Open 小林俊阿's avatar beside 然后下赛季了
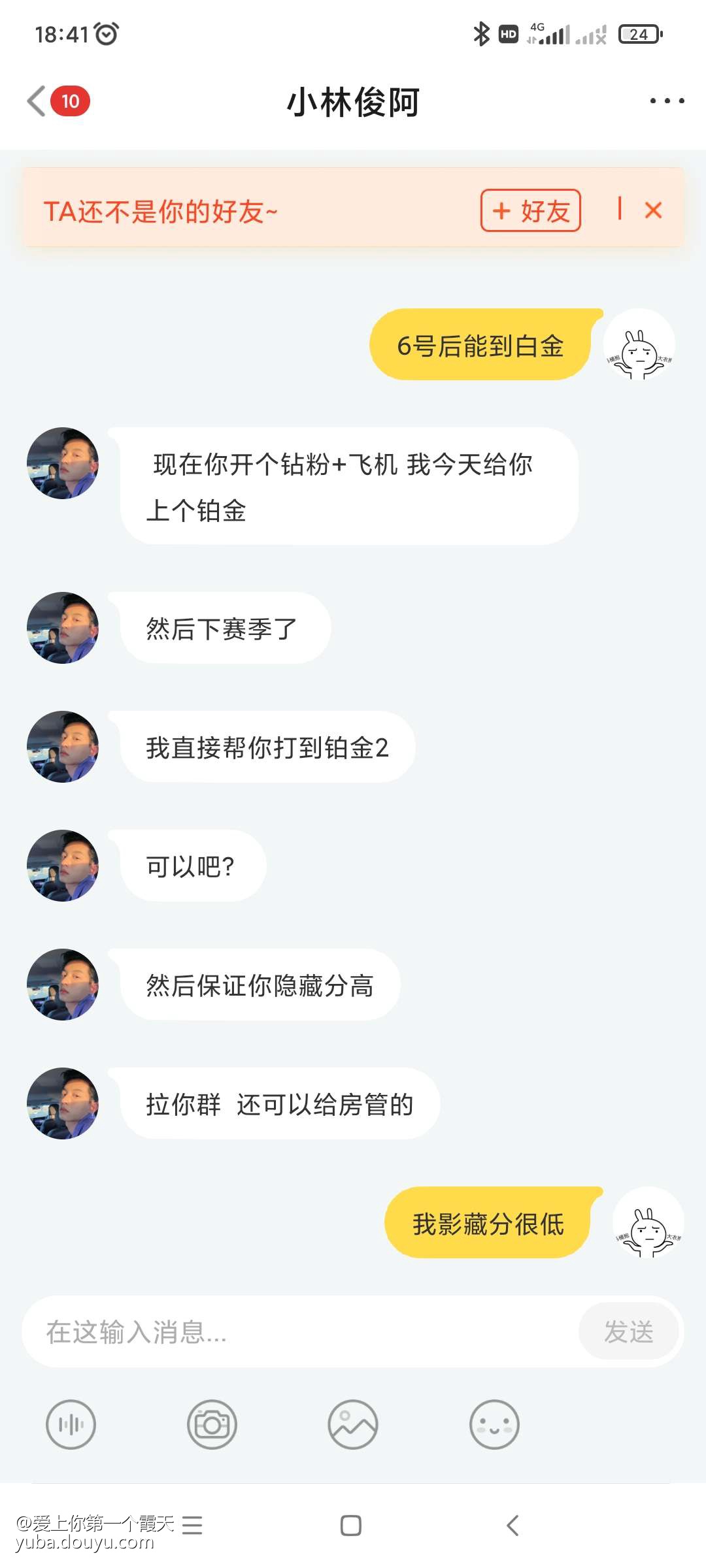 tap(63, 628)
